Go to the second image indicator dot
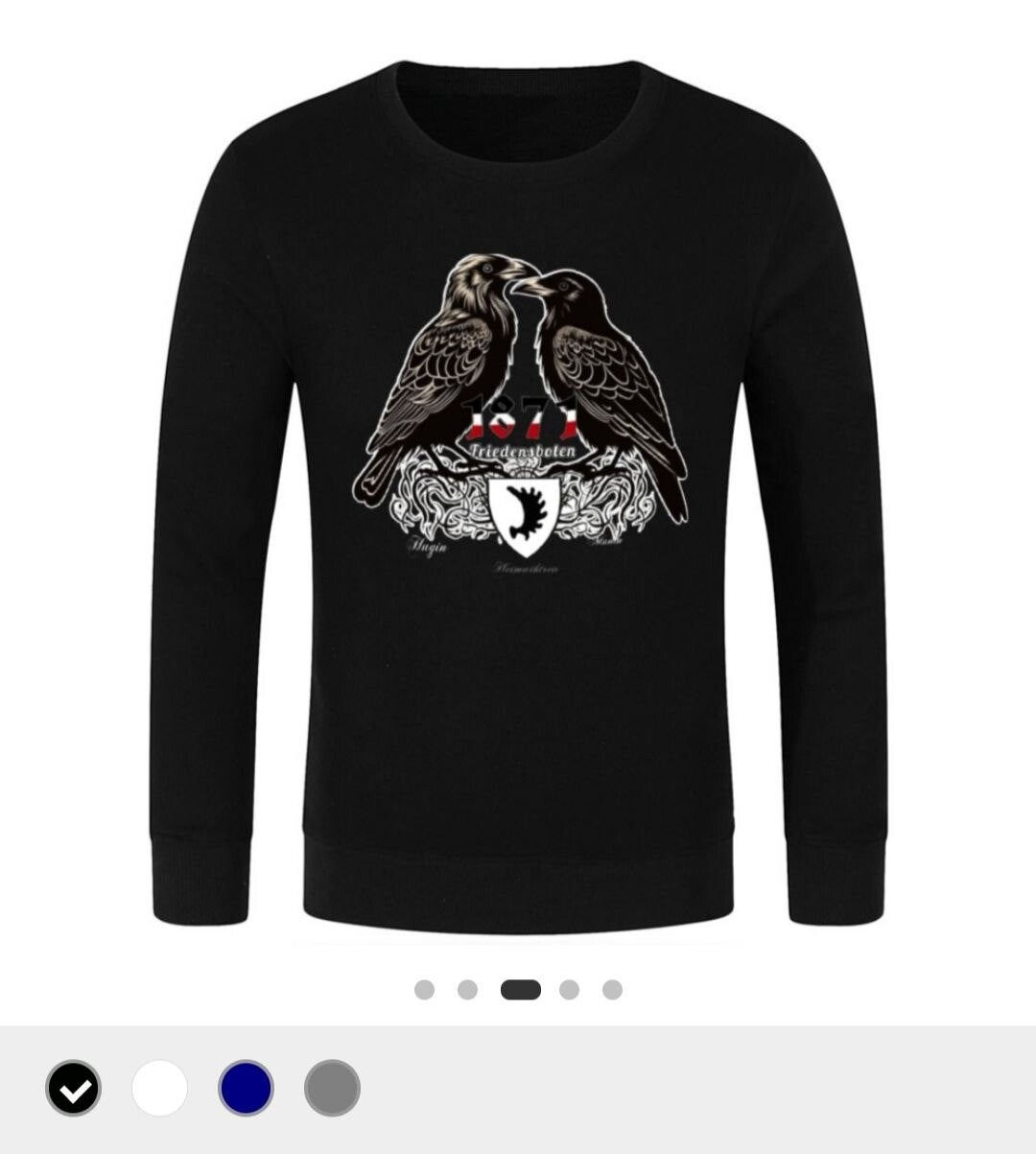 tap(468, 990)
